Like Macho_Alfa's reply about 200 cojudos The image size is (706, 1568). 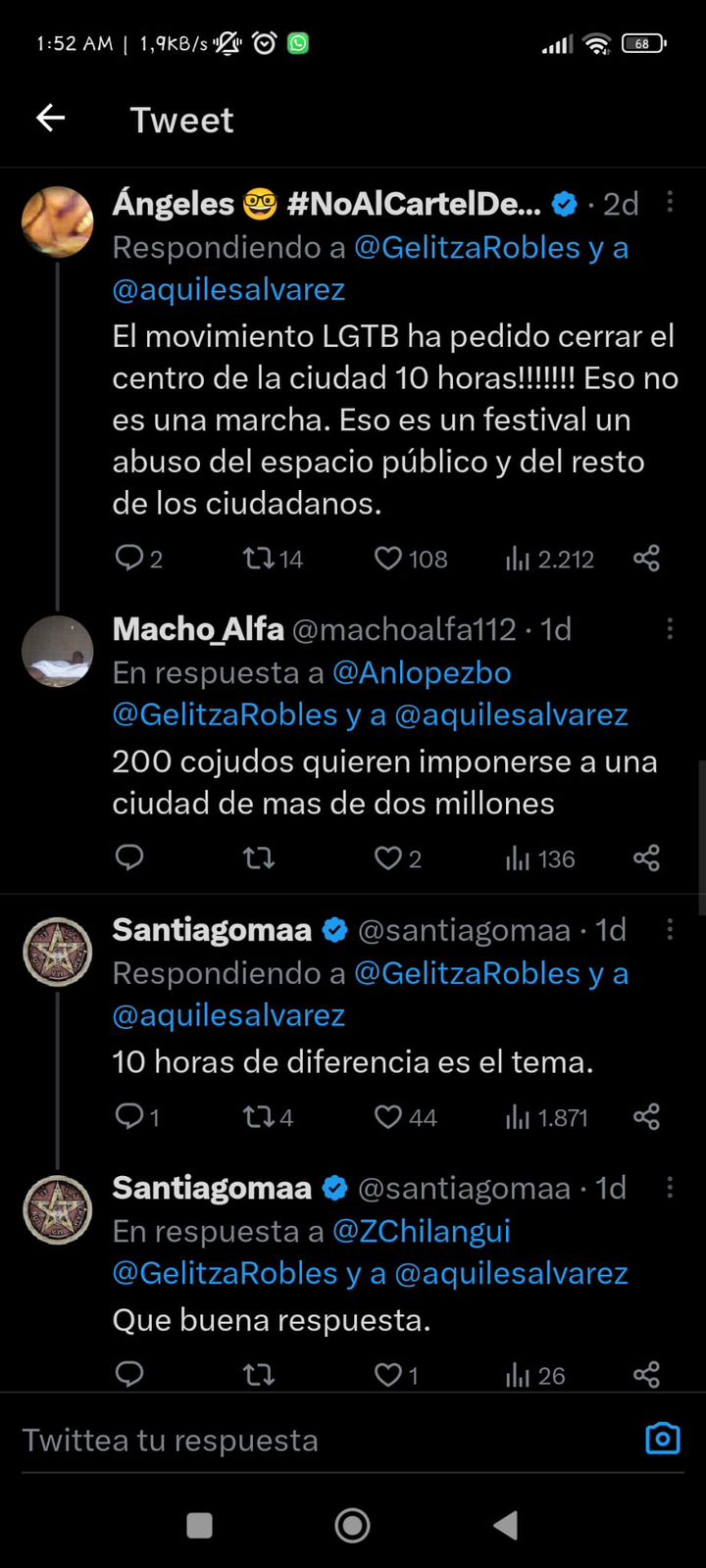(x=388, y=858)
